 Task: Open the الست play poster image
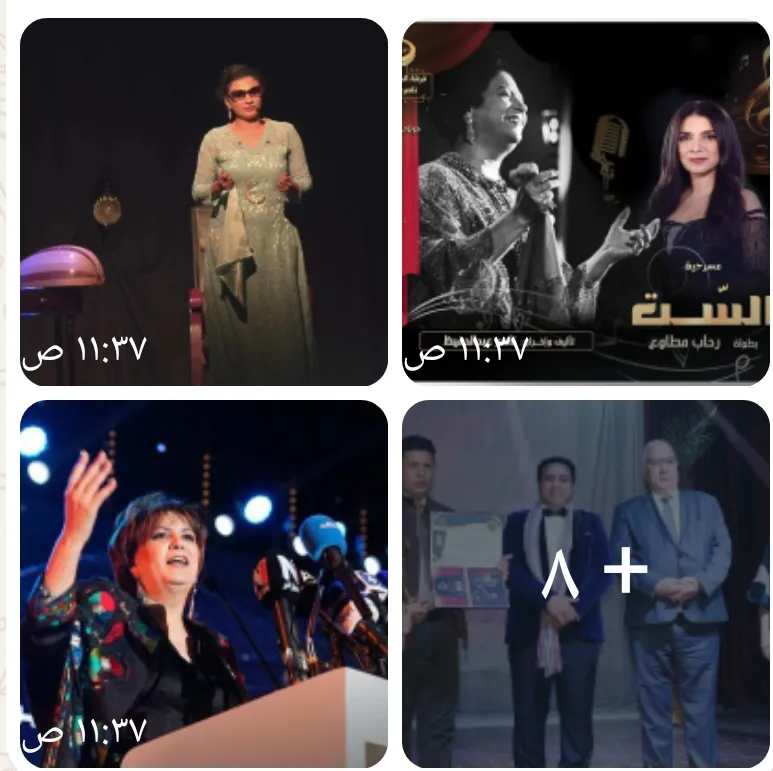click(586, 201)
